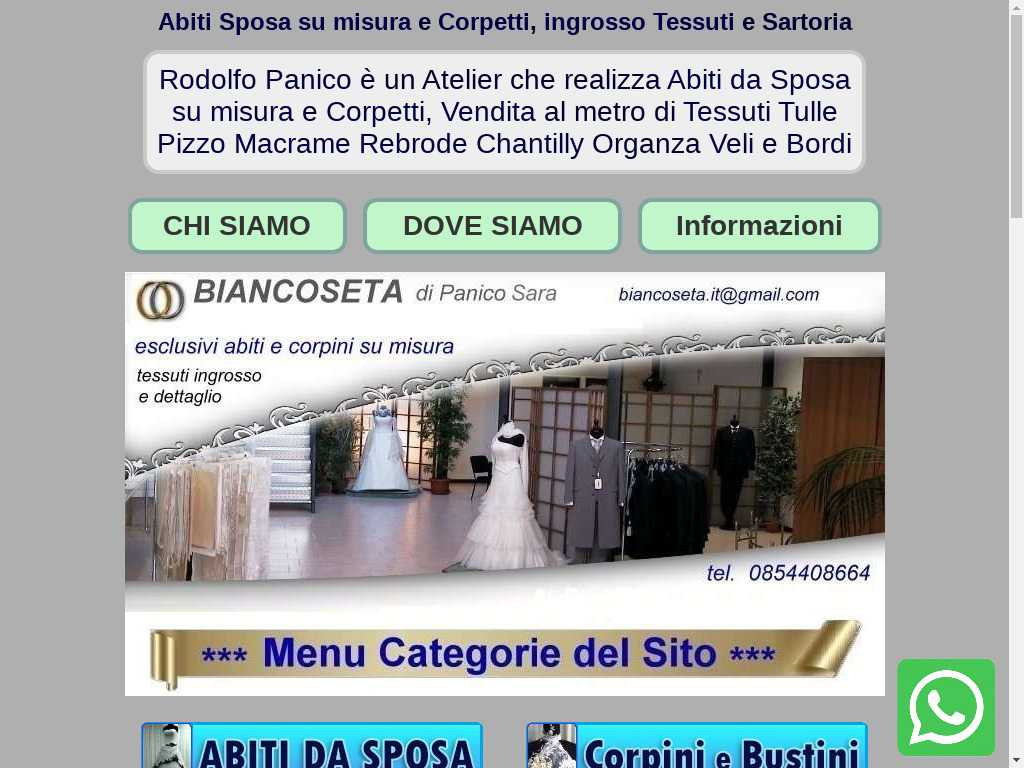Open the Corpini e Bustini category
This screenshot has height=768, width=1024.
(x=697, y=746)
